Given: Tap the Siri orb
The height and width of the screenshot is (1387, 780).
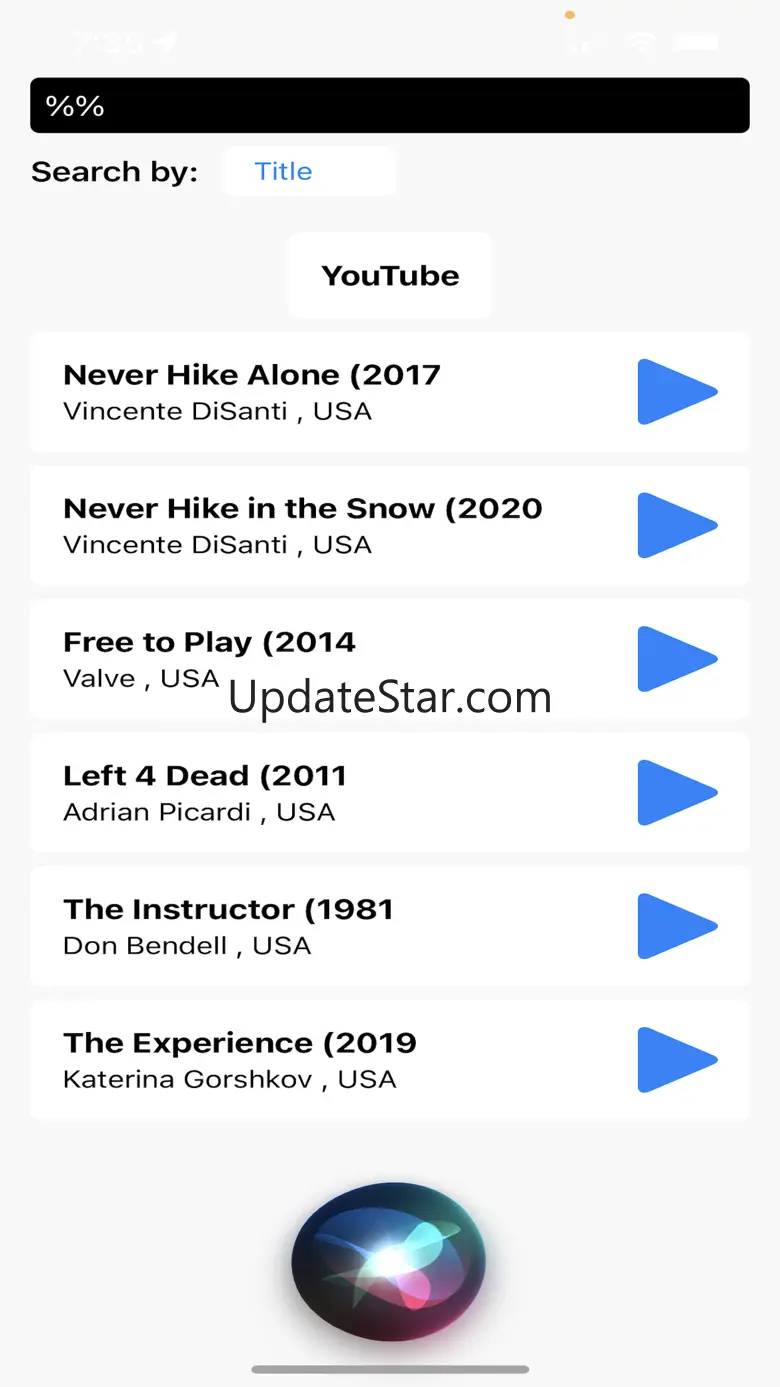Looking at the screenshot, I should (389, 1261).
